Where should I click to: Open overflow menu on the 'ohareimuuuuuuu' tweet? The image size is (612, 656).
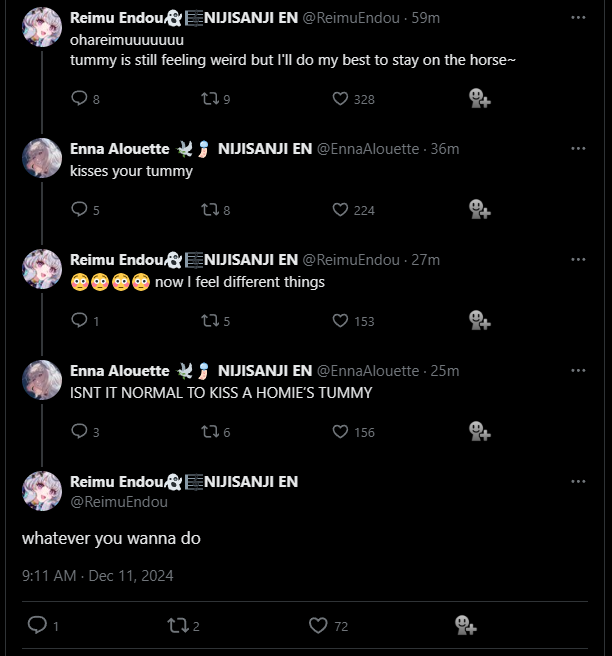[578, 18]
